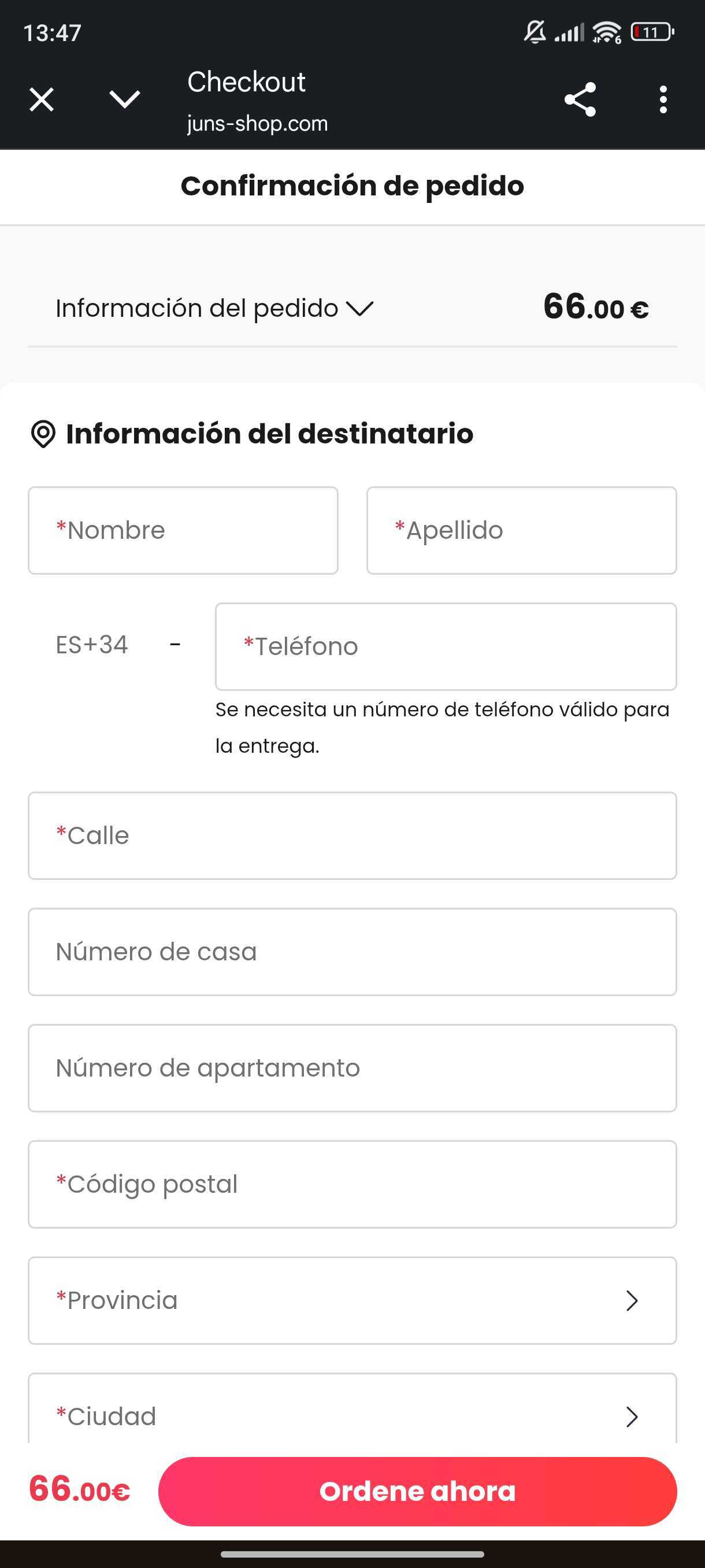Focus the Código postal field

pos(352,1185)
